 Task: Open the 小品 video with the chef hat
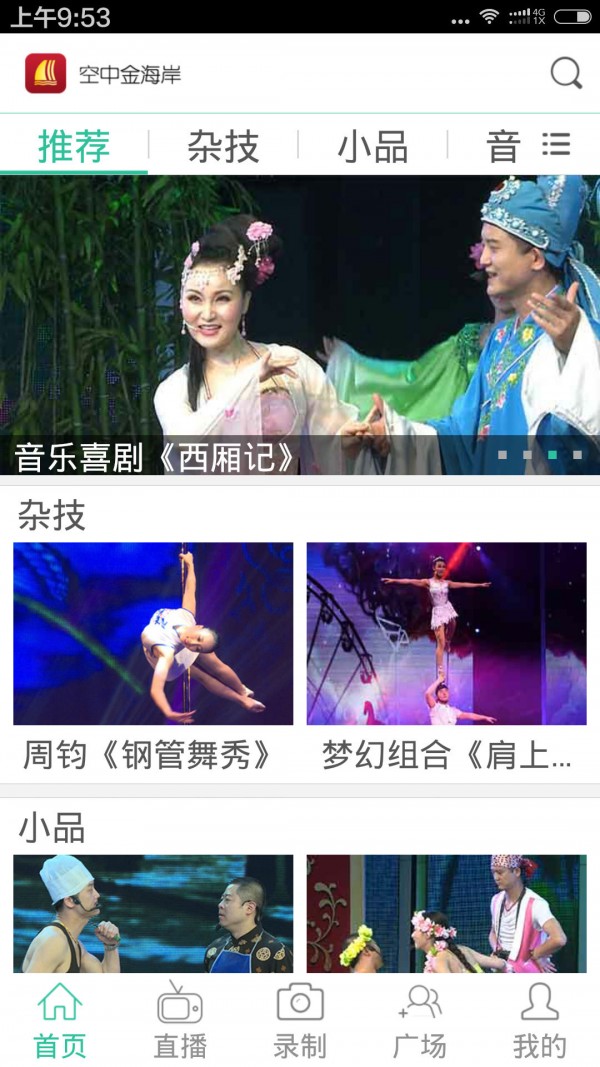point(153,913)
